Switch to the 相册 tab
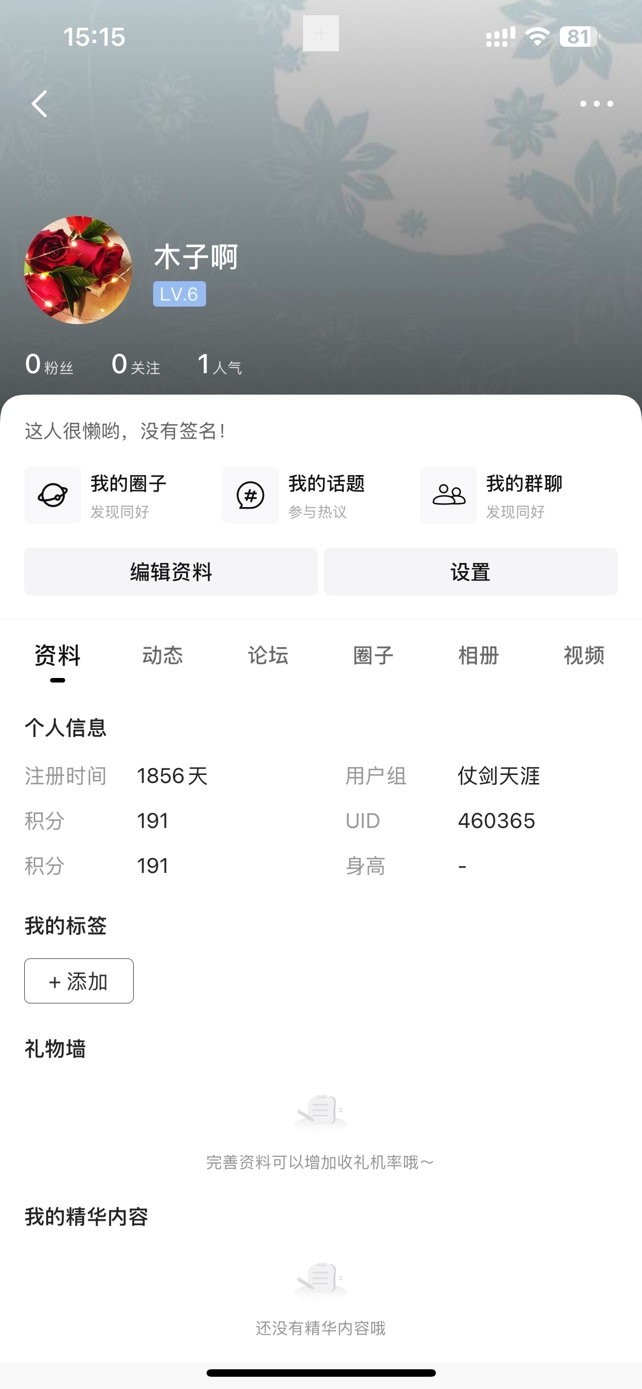Screen dimensions: 642x1389 click(478, 656)
